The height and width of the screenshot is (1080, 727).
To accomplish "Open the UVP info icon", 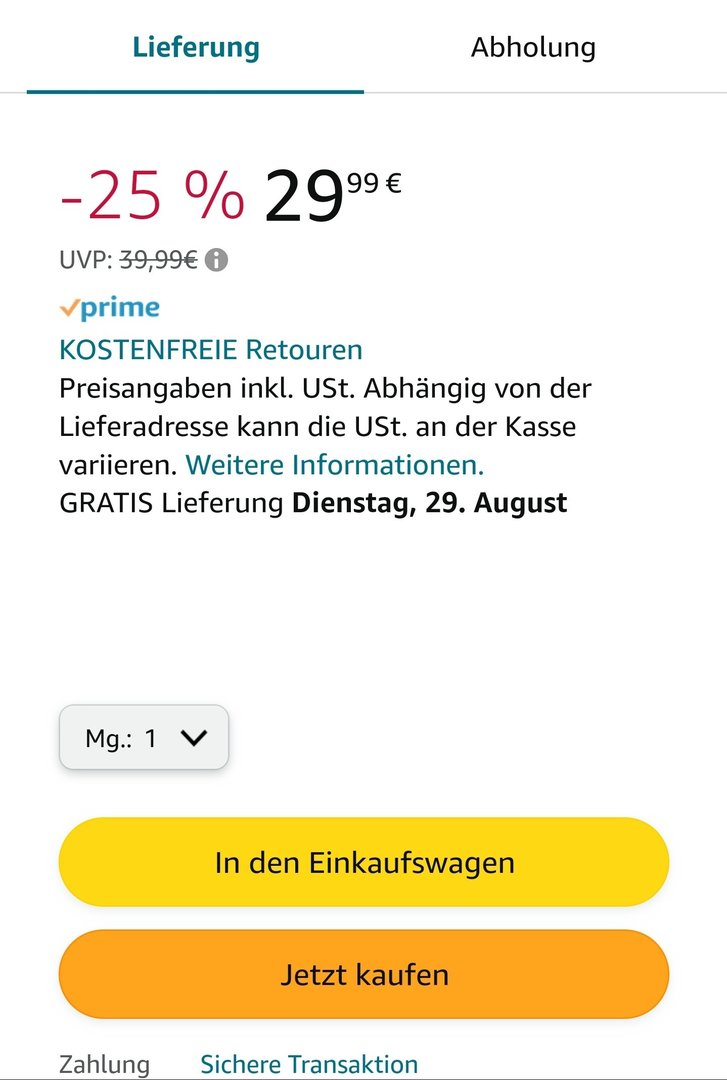I will 216,260.
